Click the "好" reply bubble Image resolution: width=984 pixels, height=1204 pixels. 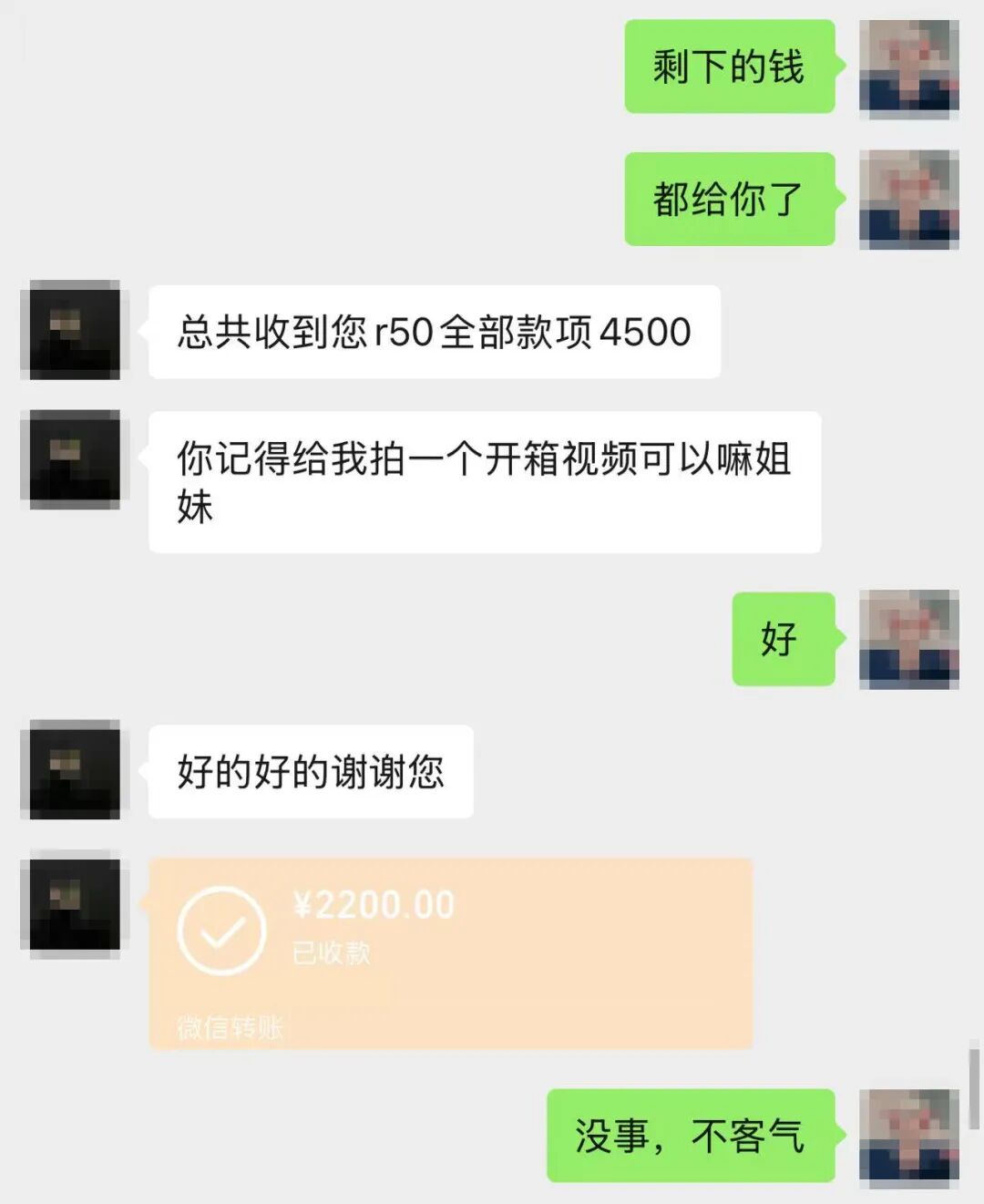tap(782, 641)
